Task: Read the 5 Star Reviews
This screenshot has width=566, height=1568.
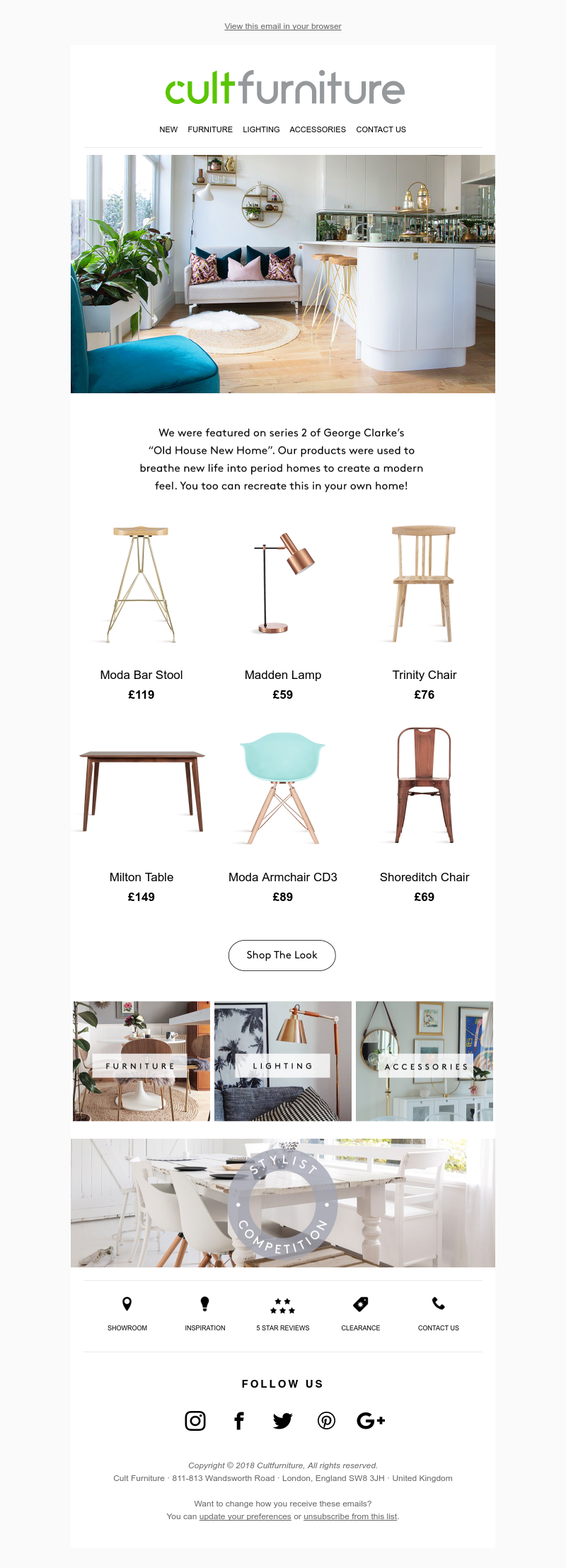Action: point(283,1313)
